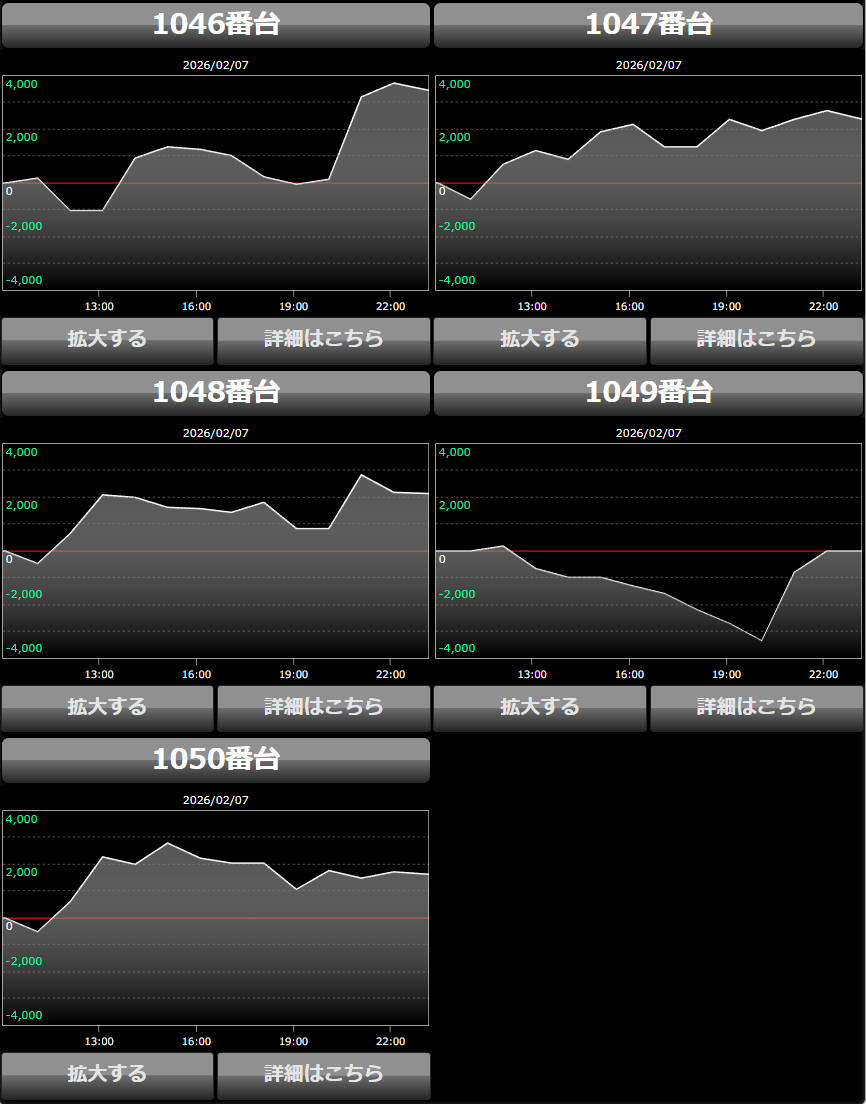This screenshot has height=1104, width=866.
Task: Open 詳細はこちら for machine 1047番台
Action: tap(756, 340)
